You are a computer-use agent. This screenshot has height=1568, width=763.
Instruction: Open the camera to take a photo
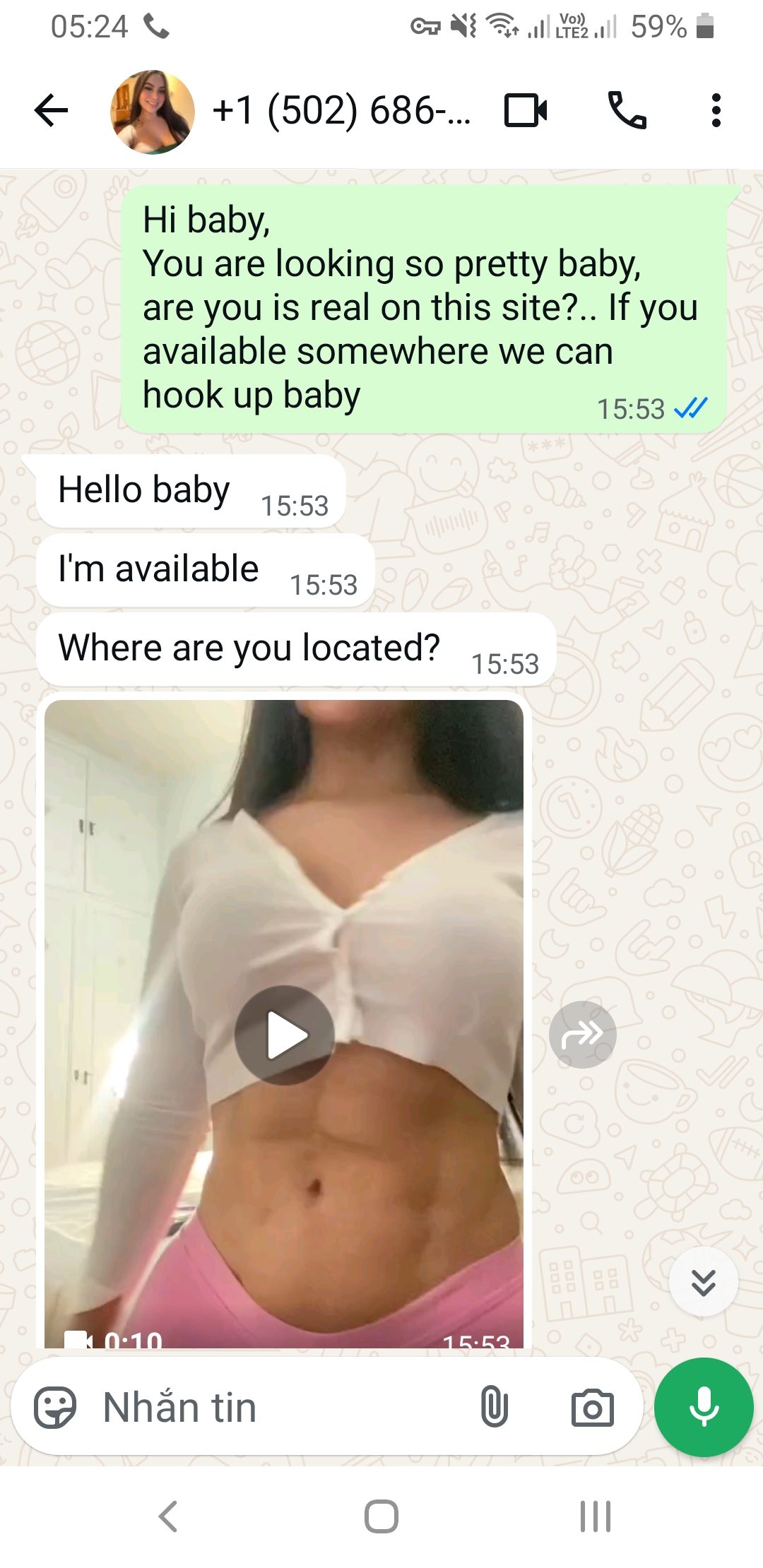point(592,1408)
